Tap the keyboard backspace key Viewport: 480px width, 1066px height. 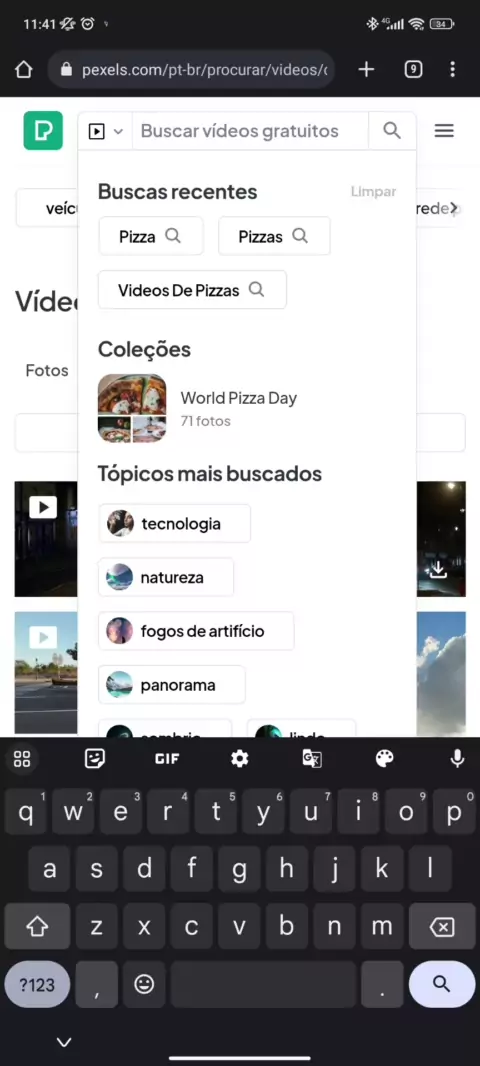click(442, 926)
